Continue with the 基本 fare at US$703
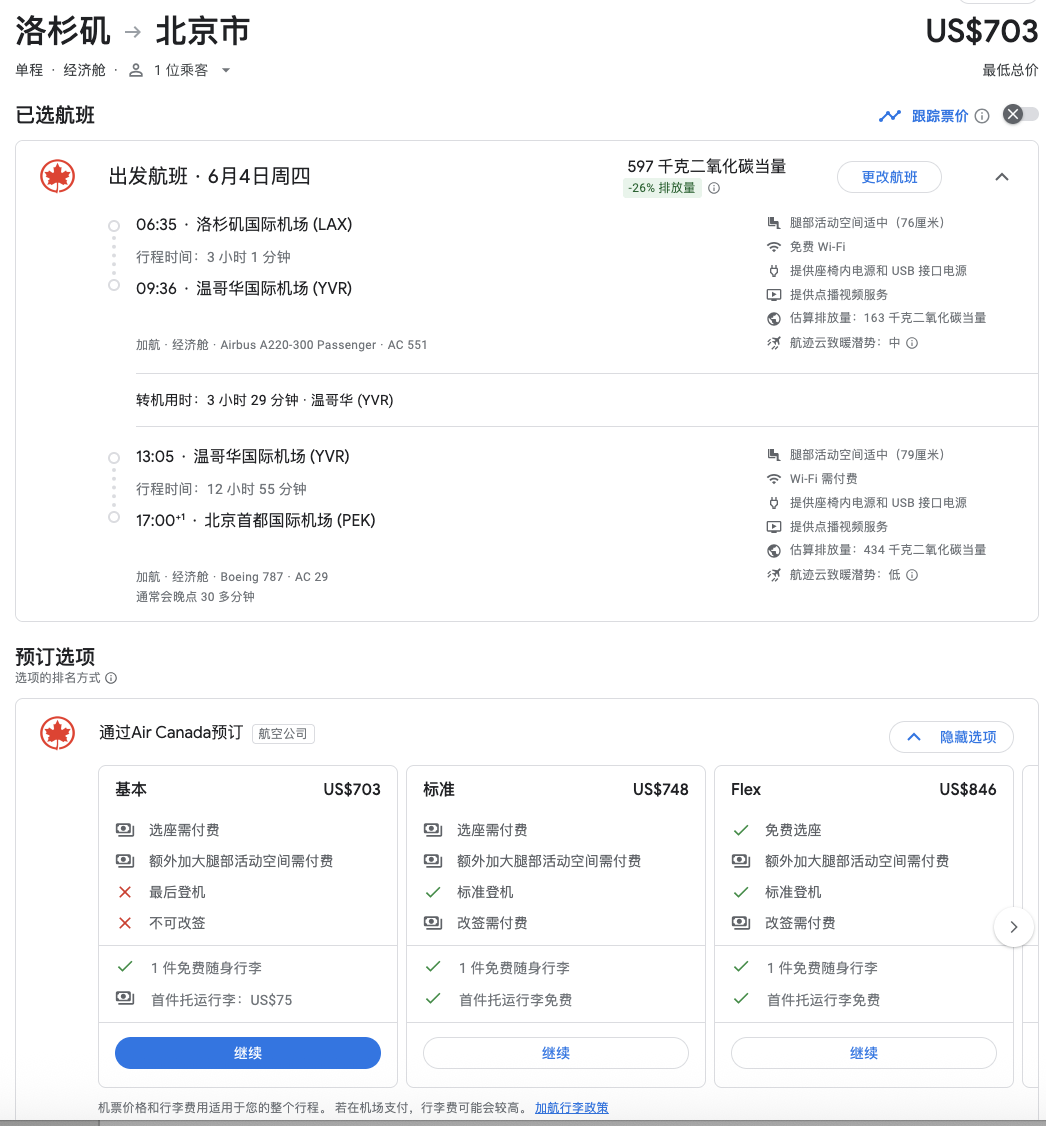 (x=248, y=1053)
